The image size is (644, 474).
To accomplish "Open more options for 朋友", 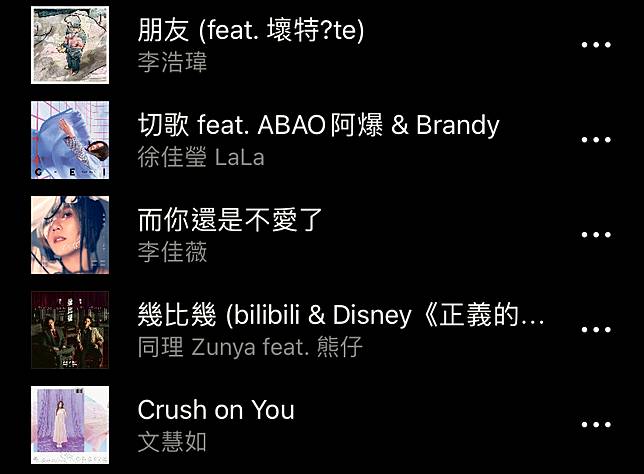I will (596, 45).
